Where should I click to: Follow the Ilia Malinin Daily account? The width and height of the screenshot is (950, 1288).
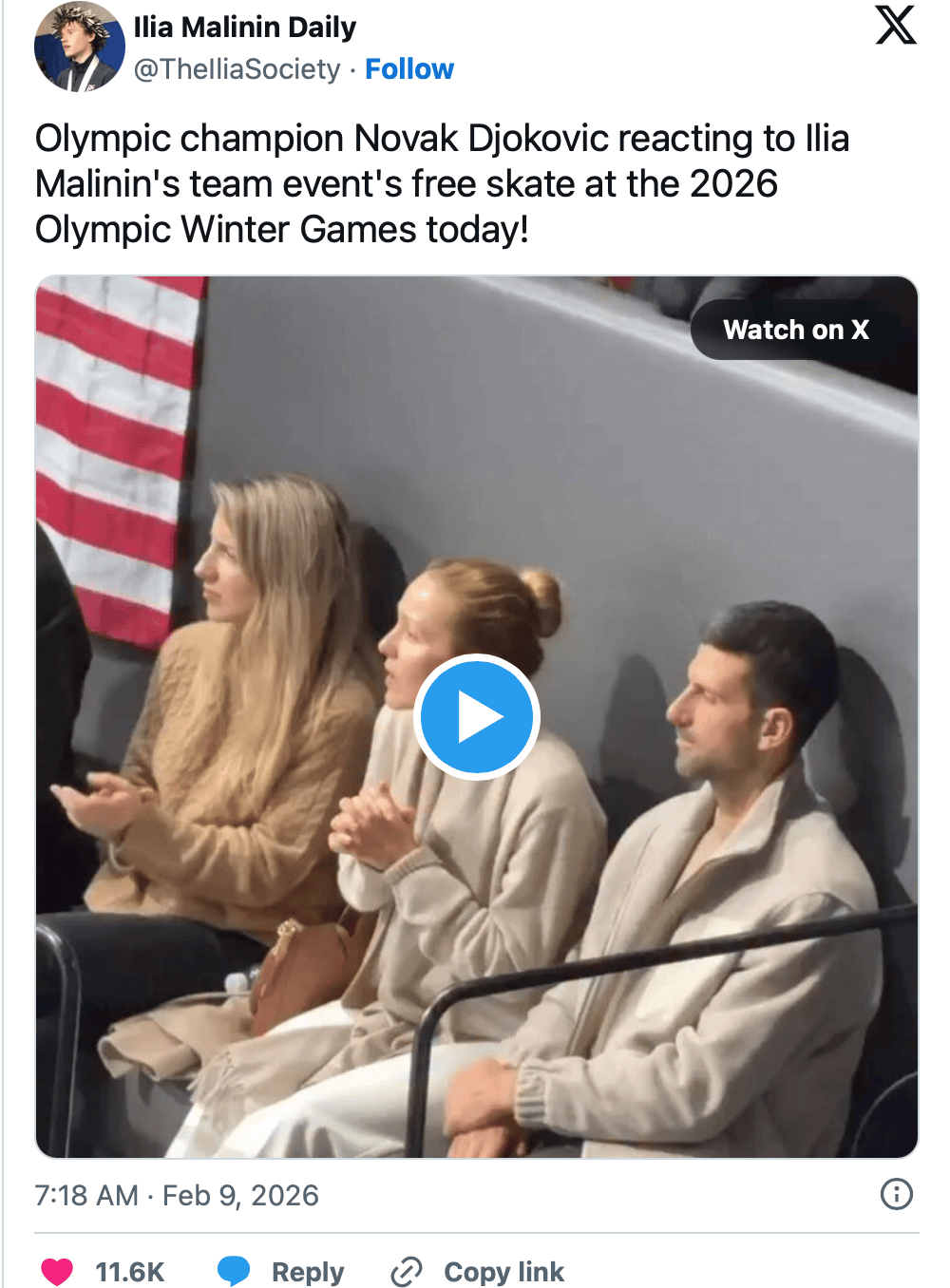(x=409, y=69)
